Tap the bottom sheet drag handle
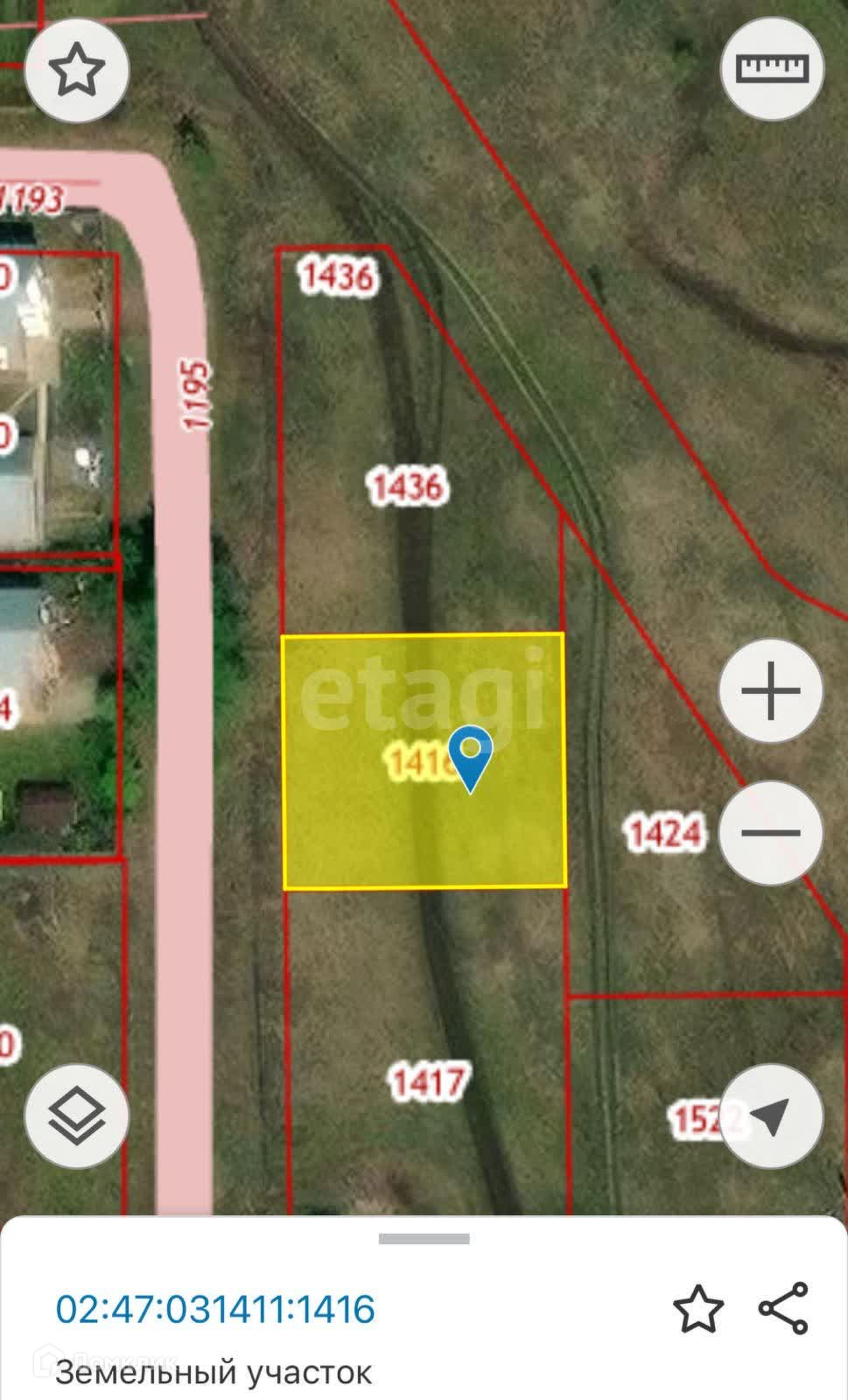 point(424,1238)
